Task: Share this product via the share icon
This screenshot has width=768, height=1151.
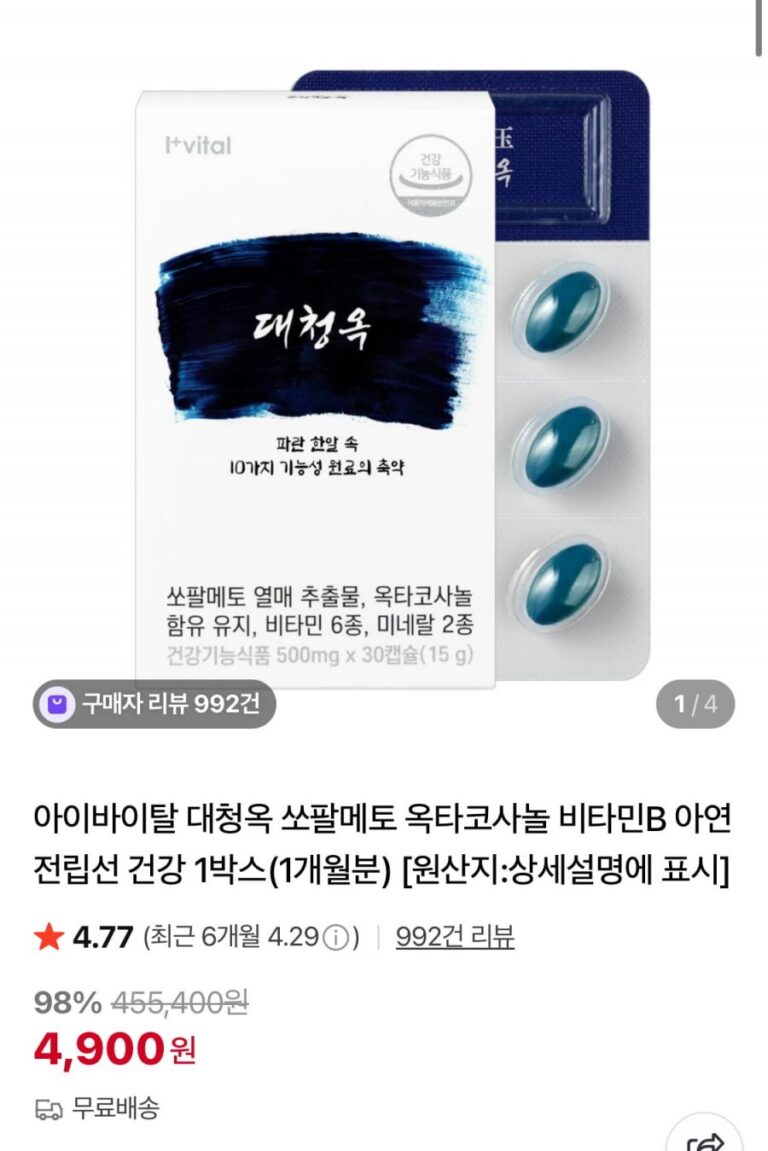Action: click(708, 1137)
